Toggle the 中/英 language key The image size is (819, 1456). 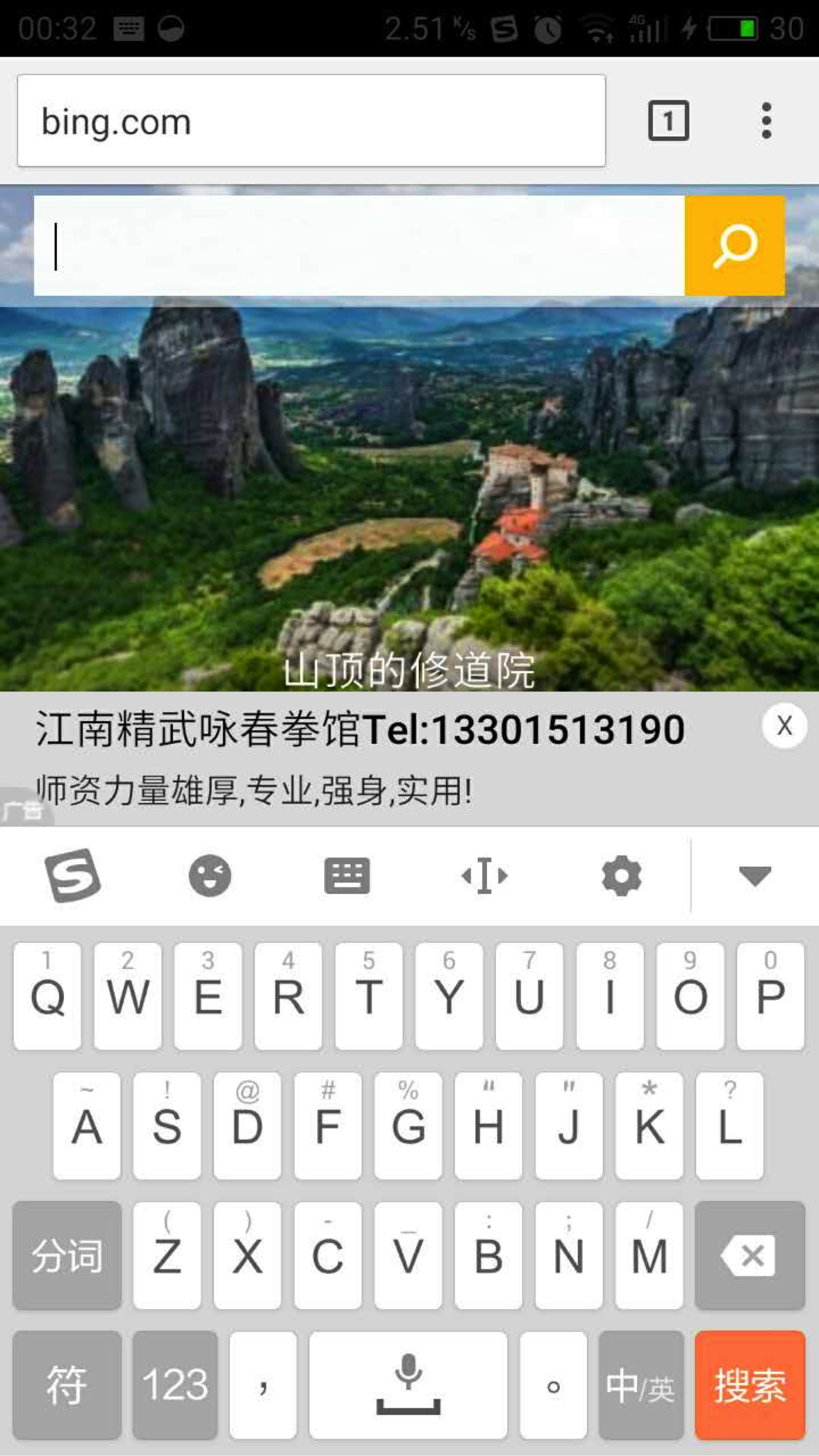pos(641,1386)
